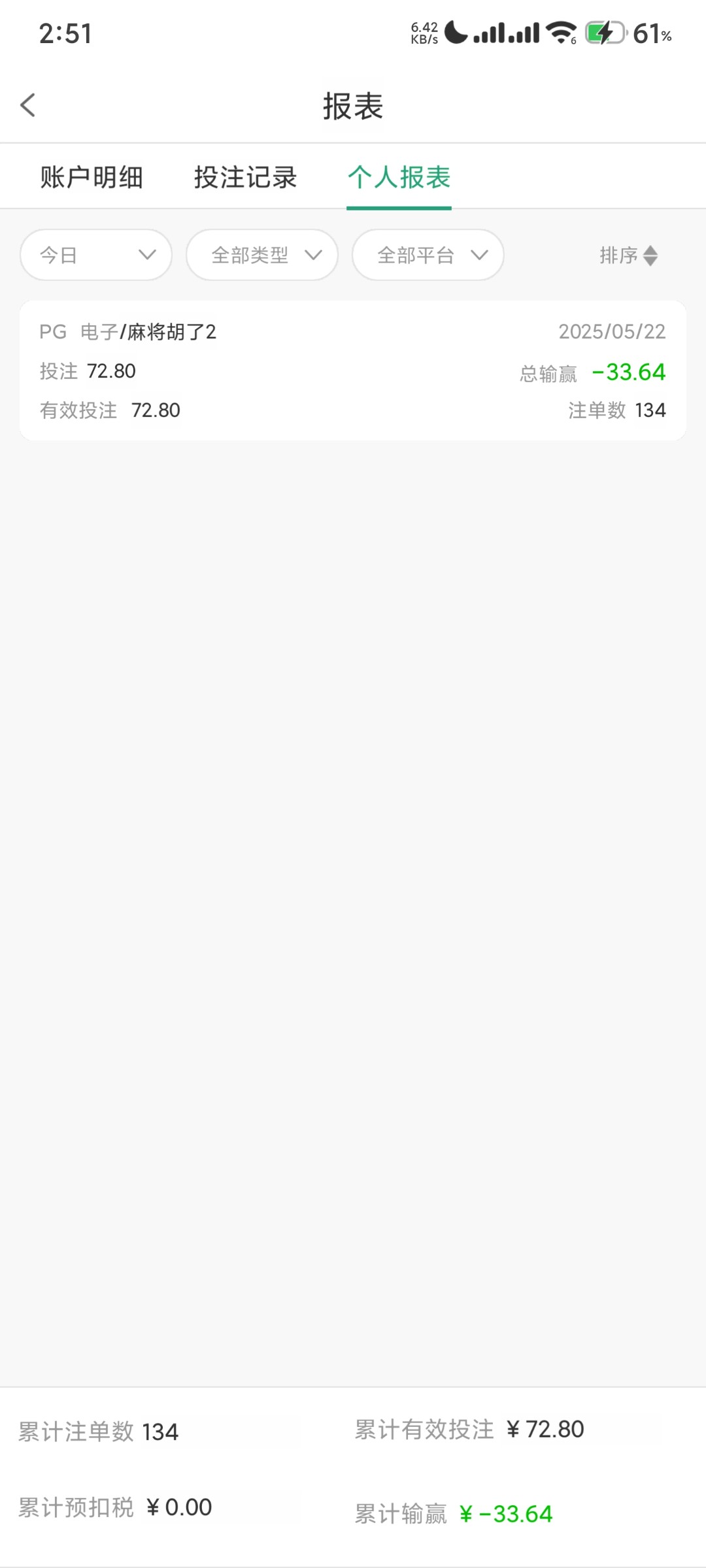Expand the 全部类型 filter dropdown
Image resolution: width=706 pixels, height=1568 pixels.
point(262,255)
